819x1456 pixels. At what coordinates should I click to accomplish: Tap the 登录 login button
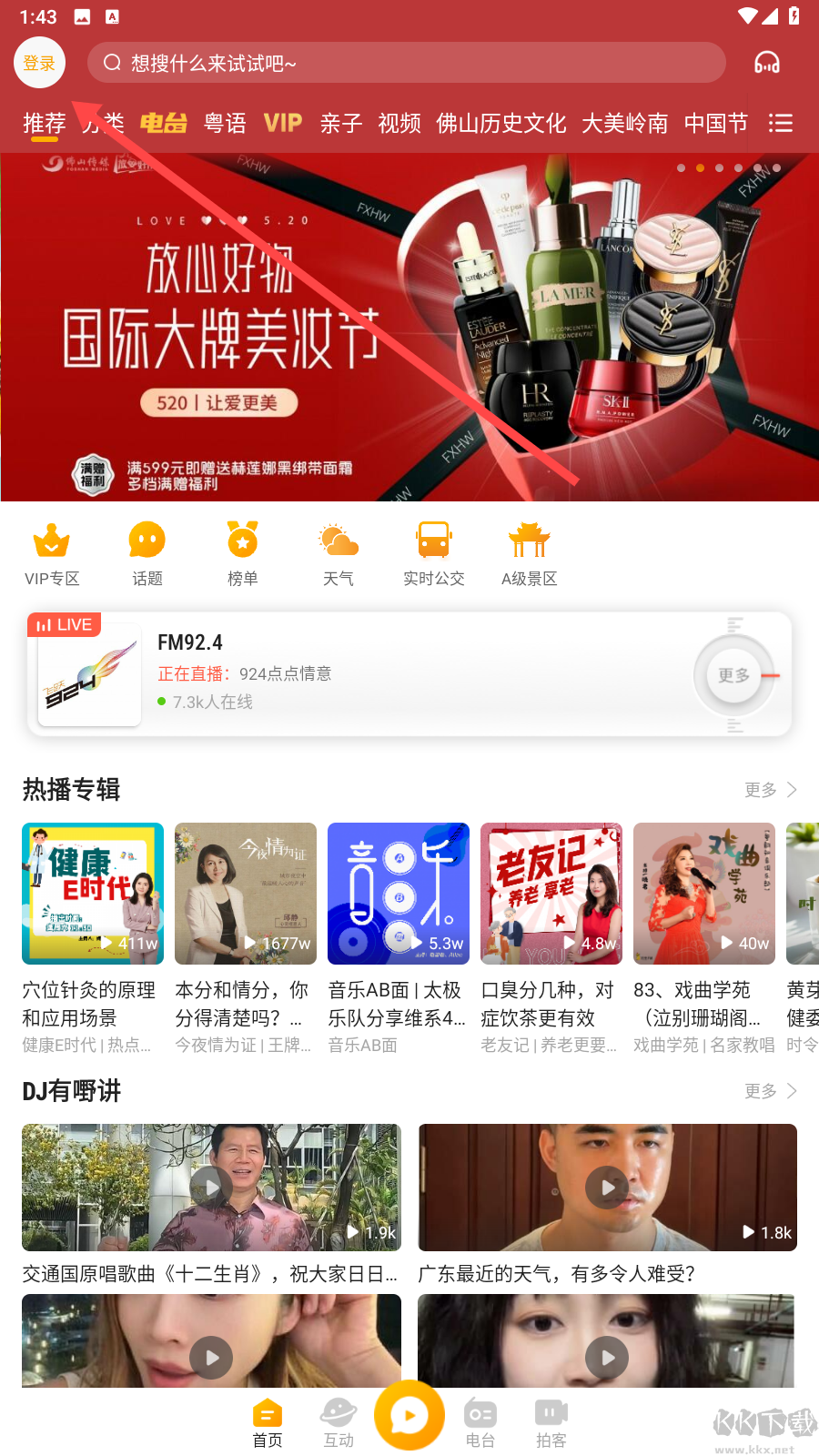39,63
